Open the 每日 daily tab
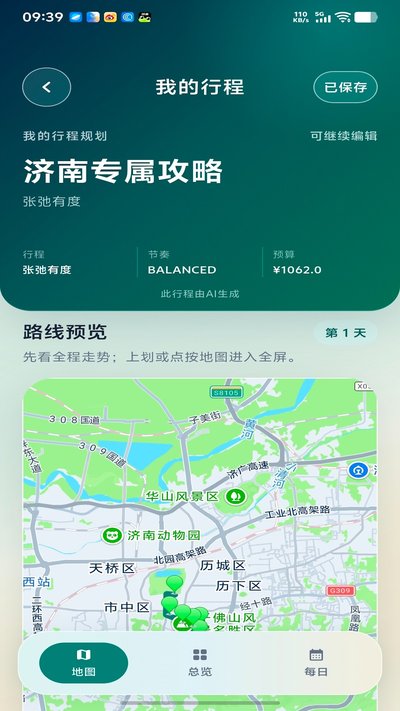The width and height of the screenshot is (400, 711). point(316,663)
